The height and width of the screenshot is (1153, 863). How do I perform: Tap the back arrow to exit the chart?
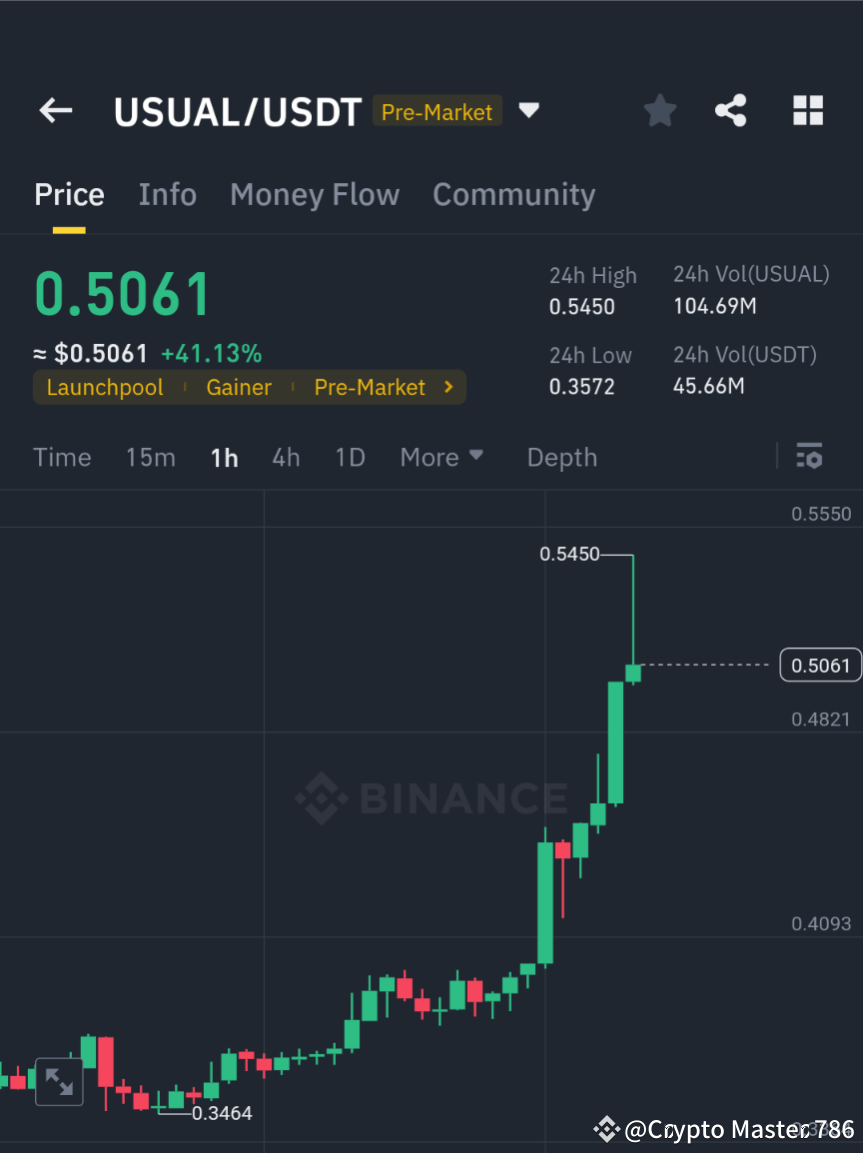(55, 111)
